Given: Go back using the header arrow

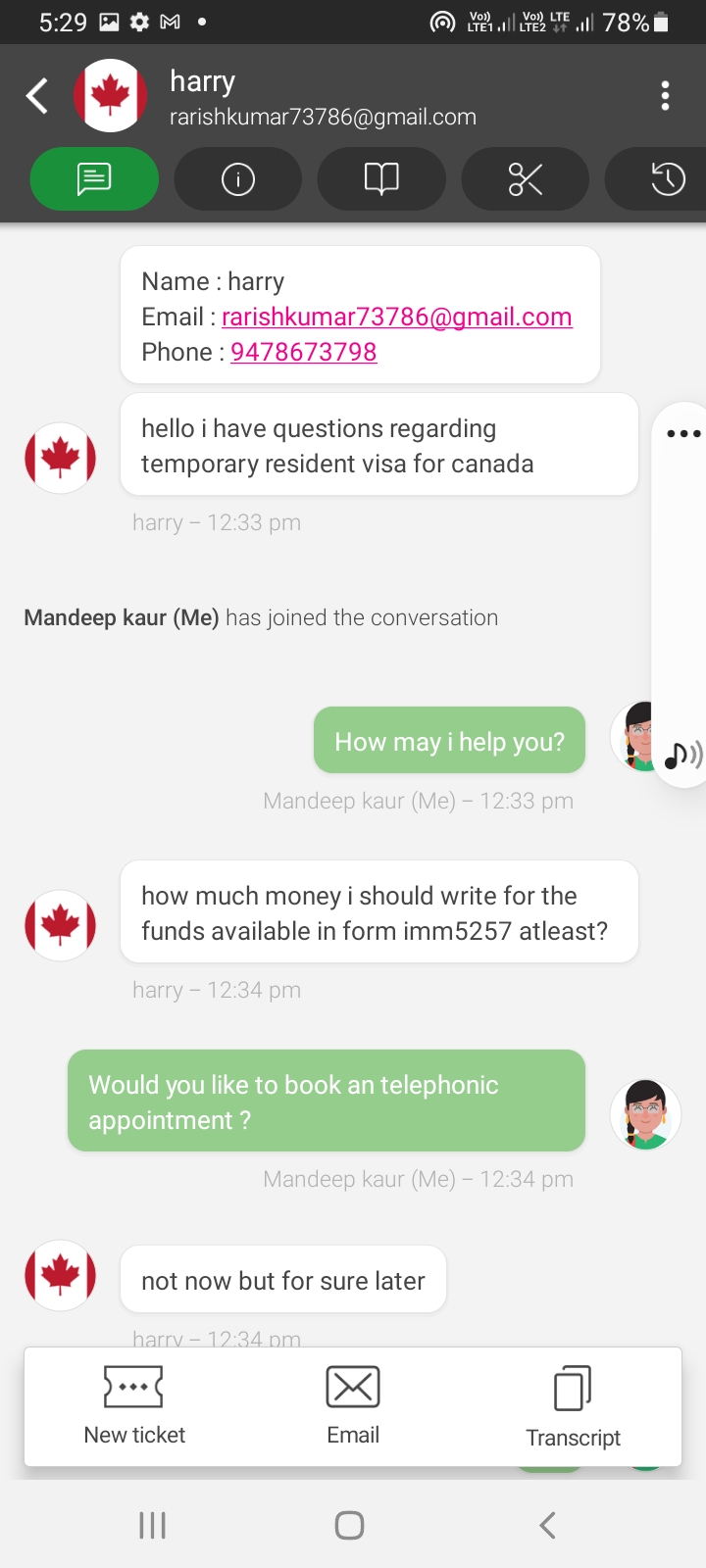Looking at the screenshot, I should click(x=37, y=96).
